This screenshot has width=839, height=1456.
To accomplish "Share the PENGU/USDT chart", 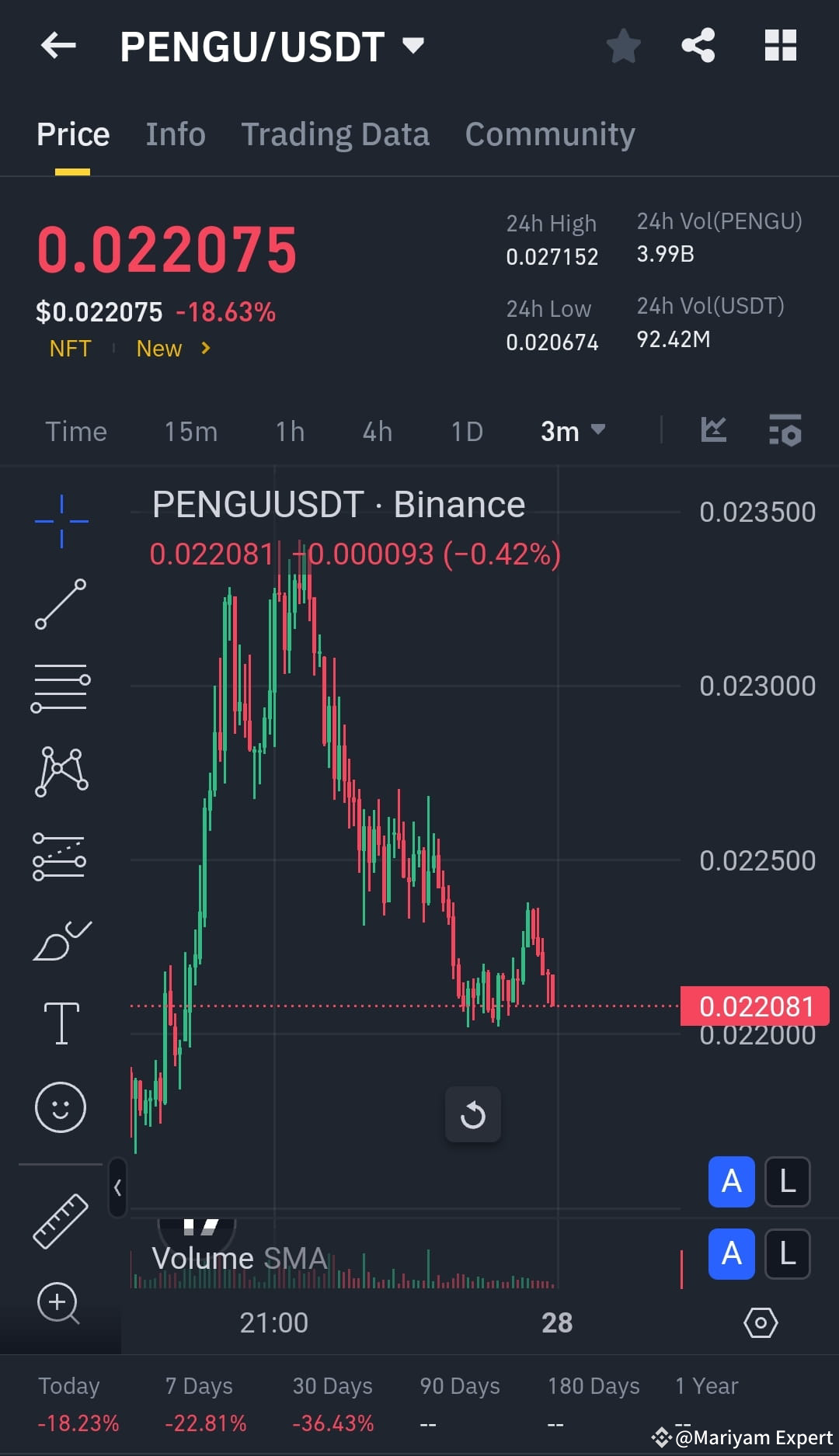I will coord(697,45).
